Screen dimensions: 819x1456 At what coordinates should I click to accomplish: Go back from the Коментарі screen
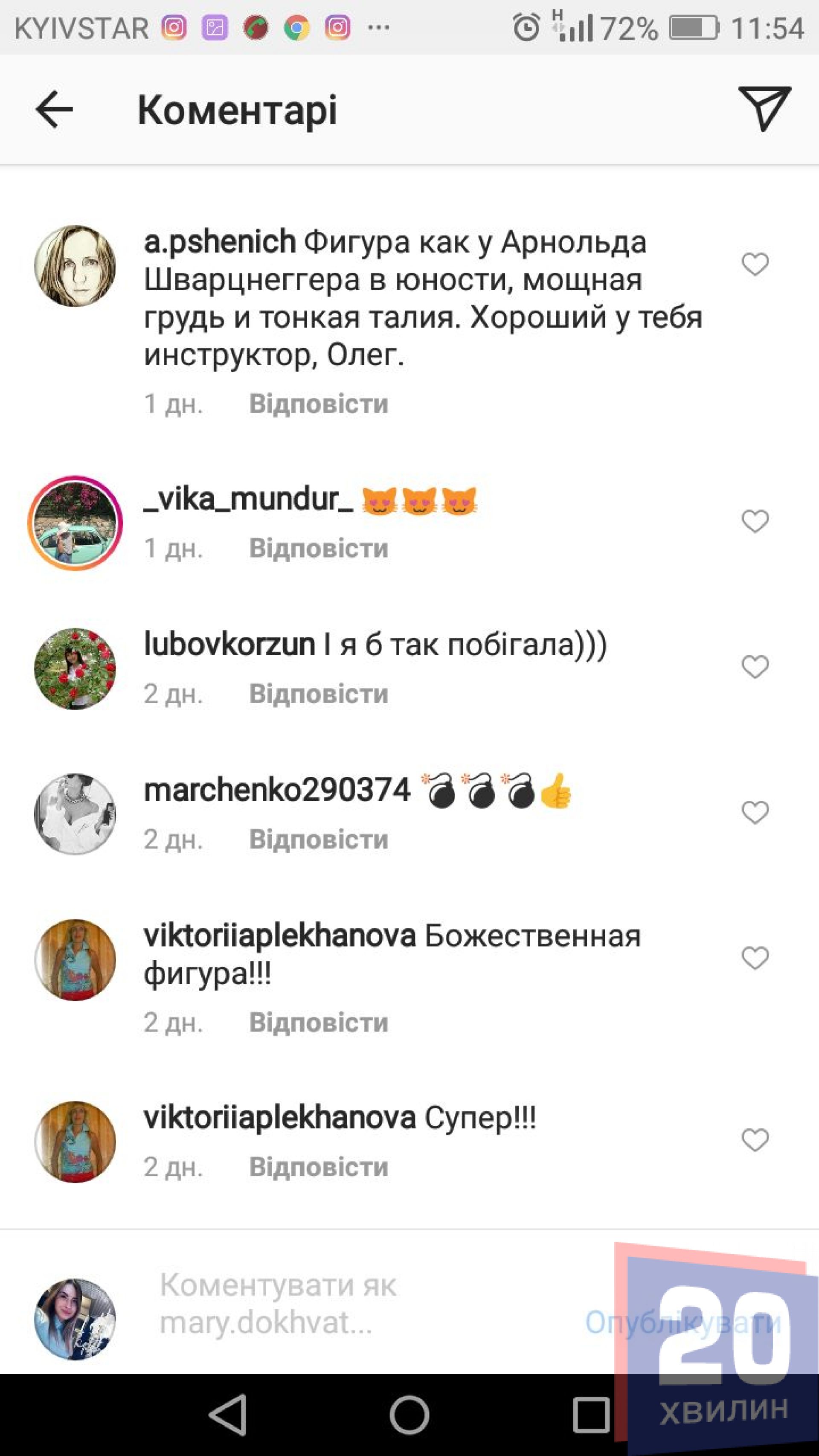54,109
